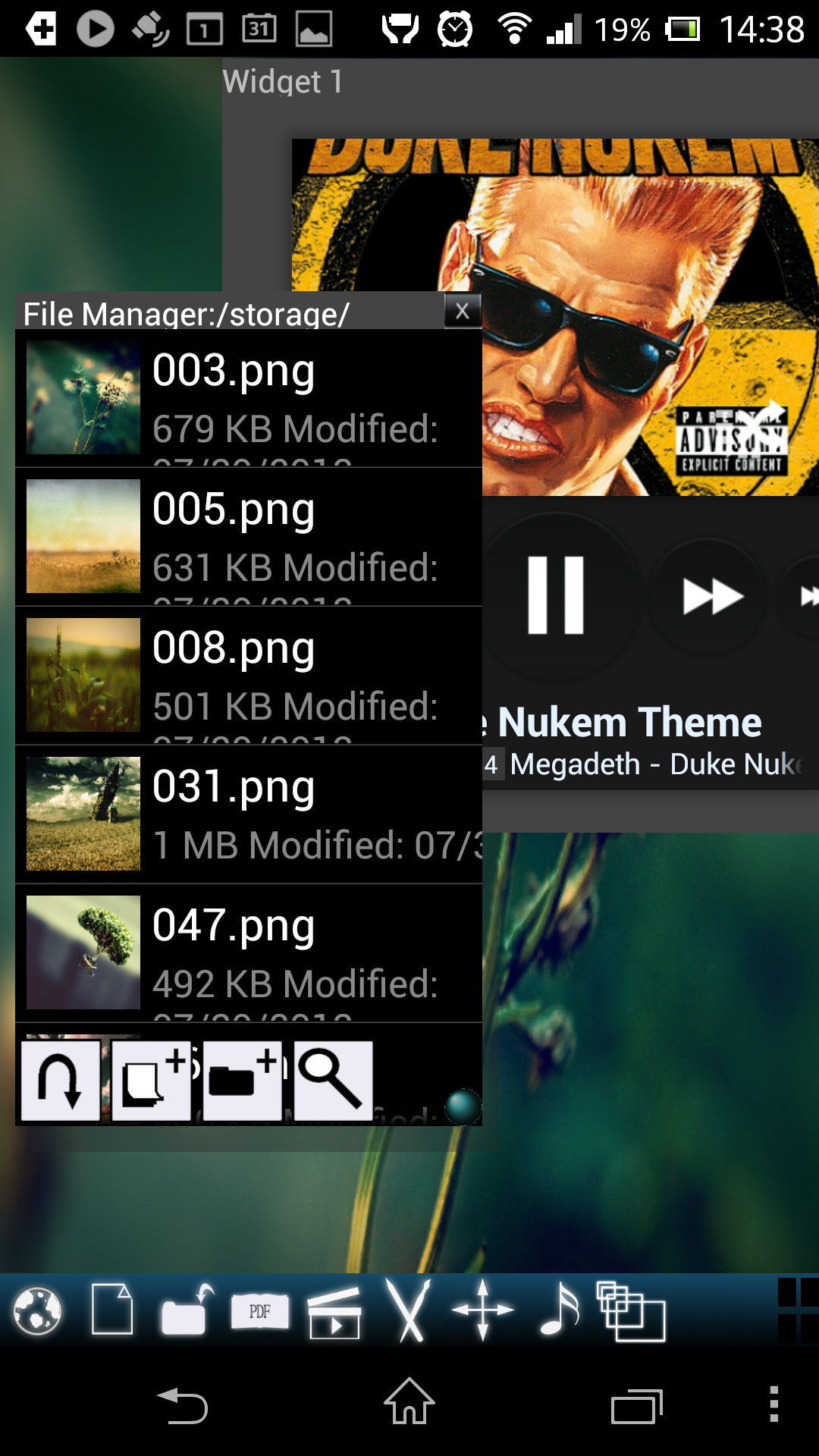Open the overflow menu dots
Image resolution: width=819 pixels, height=1456 pixels.
coord(773,1404)
